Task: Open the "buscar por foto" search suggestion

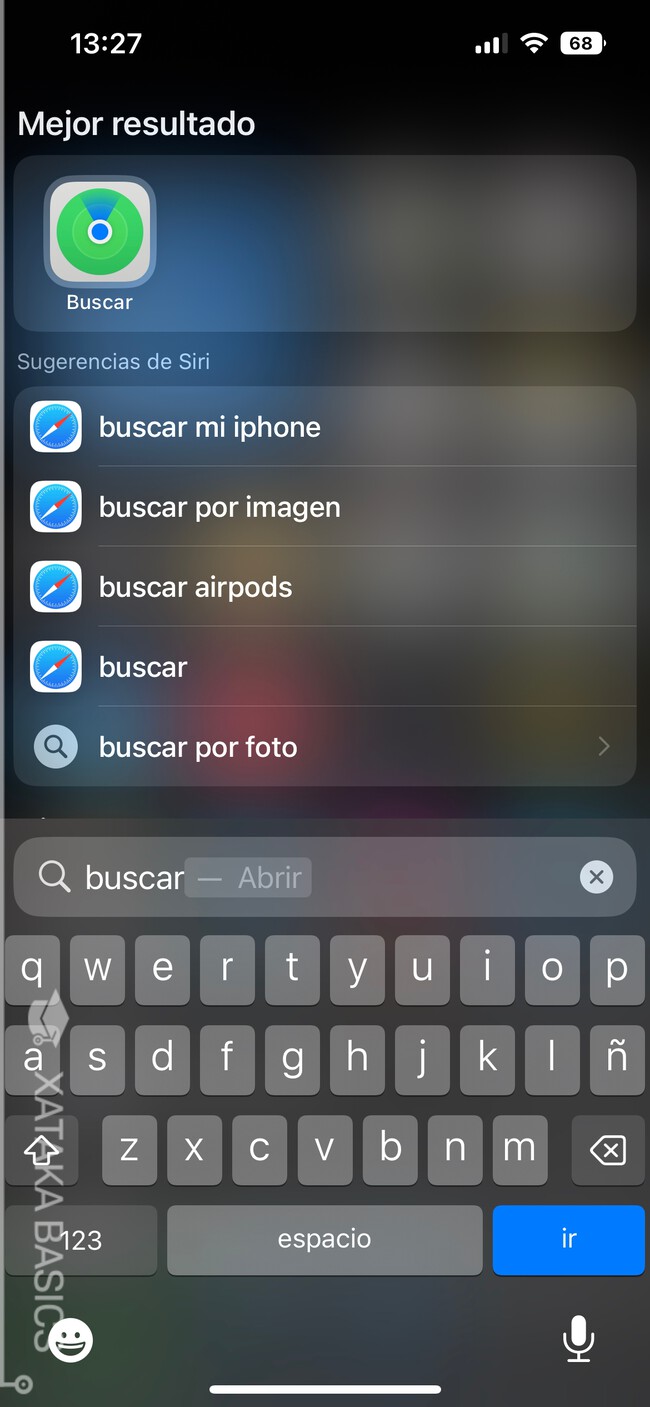Action: (325, 747)
